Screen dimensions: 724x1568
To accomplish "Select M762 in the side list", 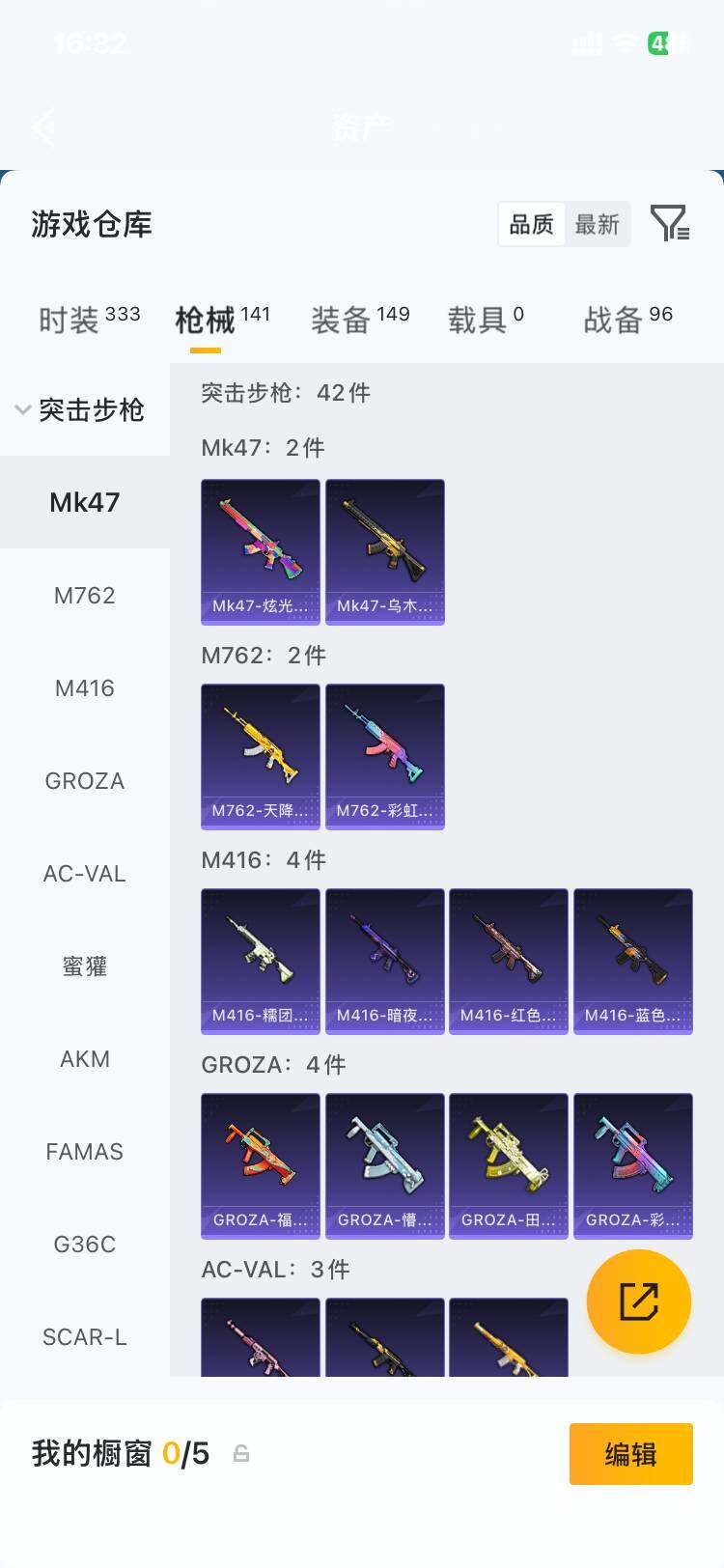I will 85,595.
